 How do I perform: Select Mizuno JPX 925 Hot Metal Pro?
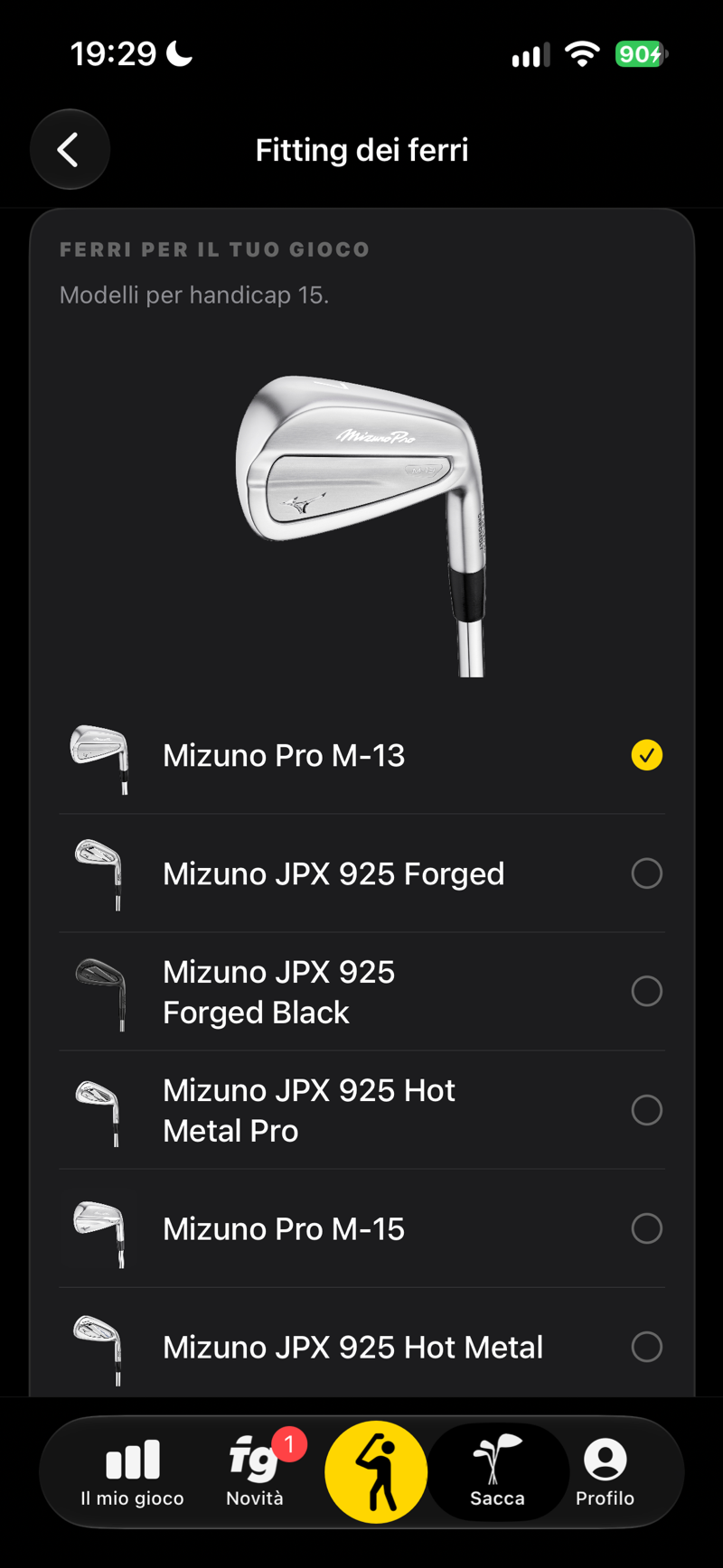point(361,1110)
